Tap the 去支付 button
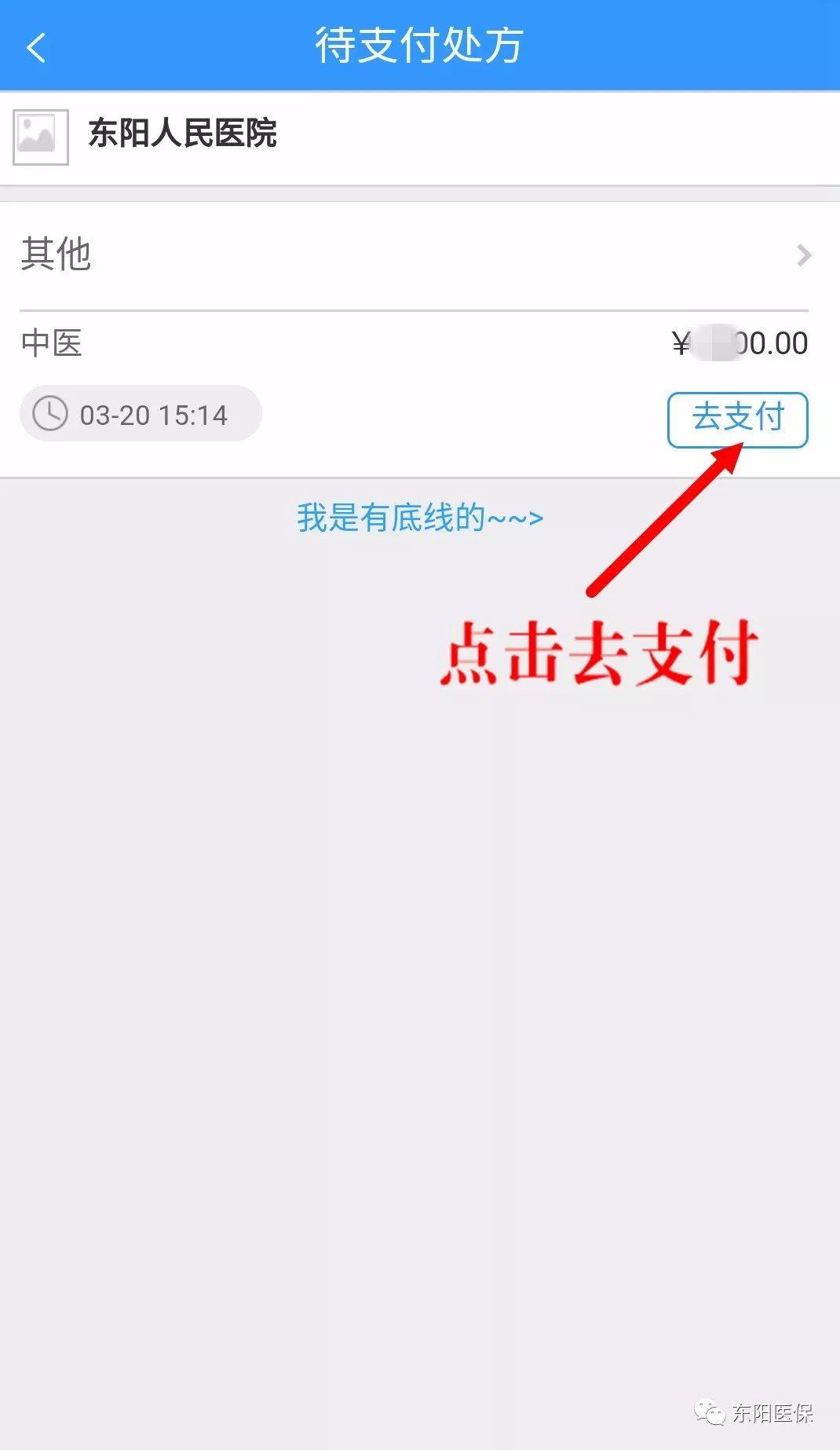The width and height of the screenshot is (840, 1450). 736,419
